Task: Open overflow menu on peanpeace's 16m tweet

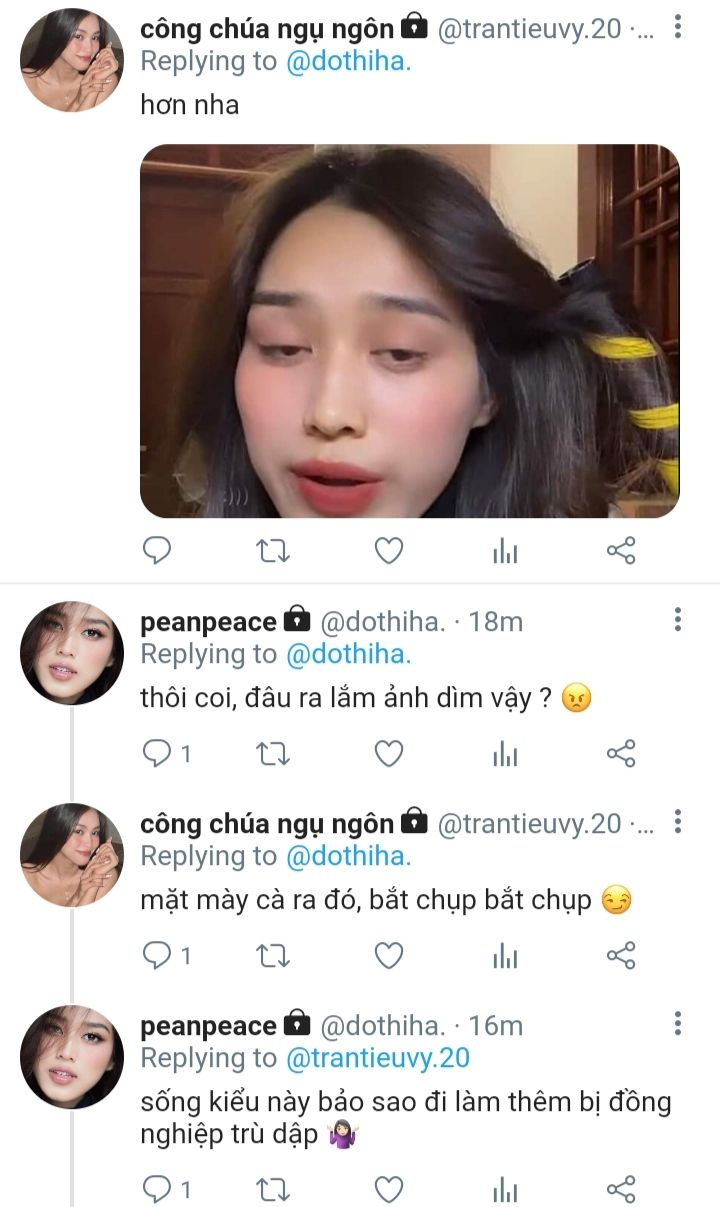Action: 678,1023
